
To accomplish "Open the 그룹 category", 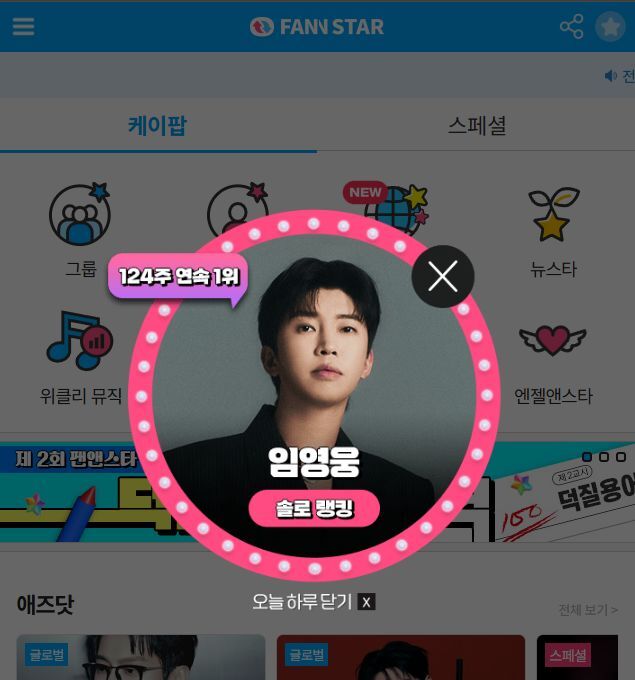I will coord(80,230).
